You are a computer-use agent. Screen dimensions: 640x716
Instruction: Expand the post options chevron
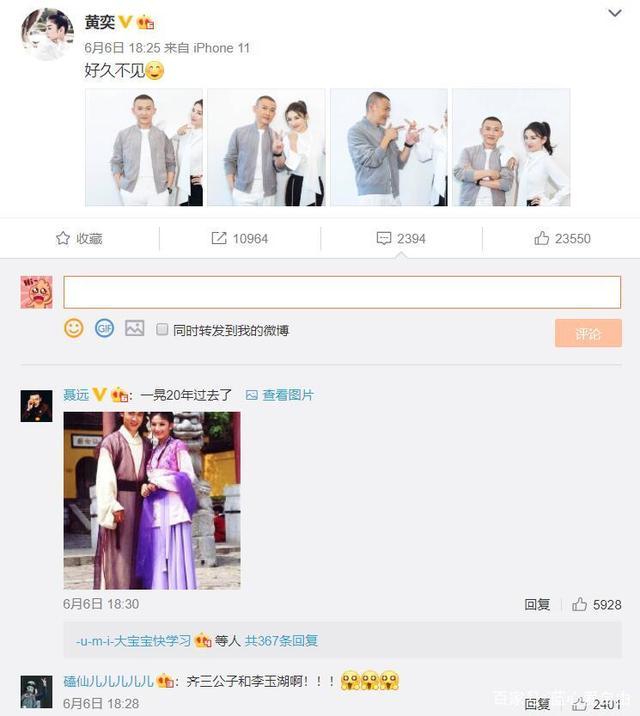tap(615, 13)
